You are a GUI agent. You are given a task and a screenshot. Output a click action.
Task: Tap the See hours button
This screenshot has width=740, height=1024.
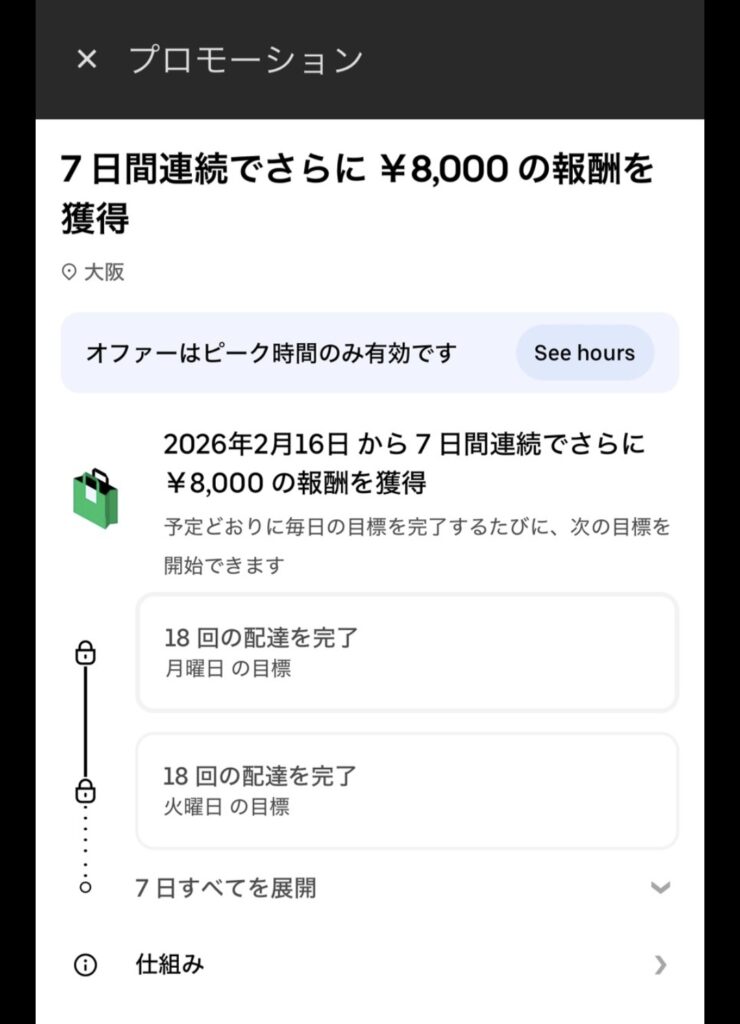[584, 353]
